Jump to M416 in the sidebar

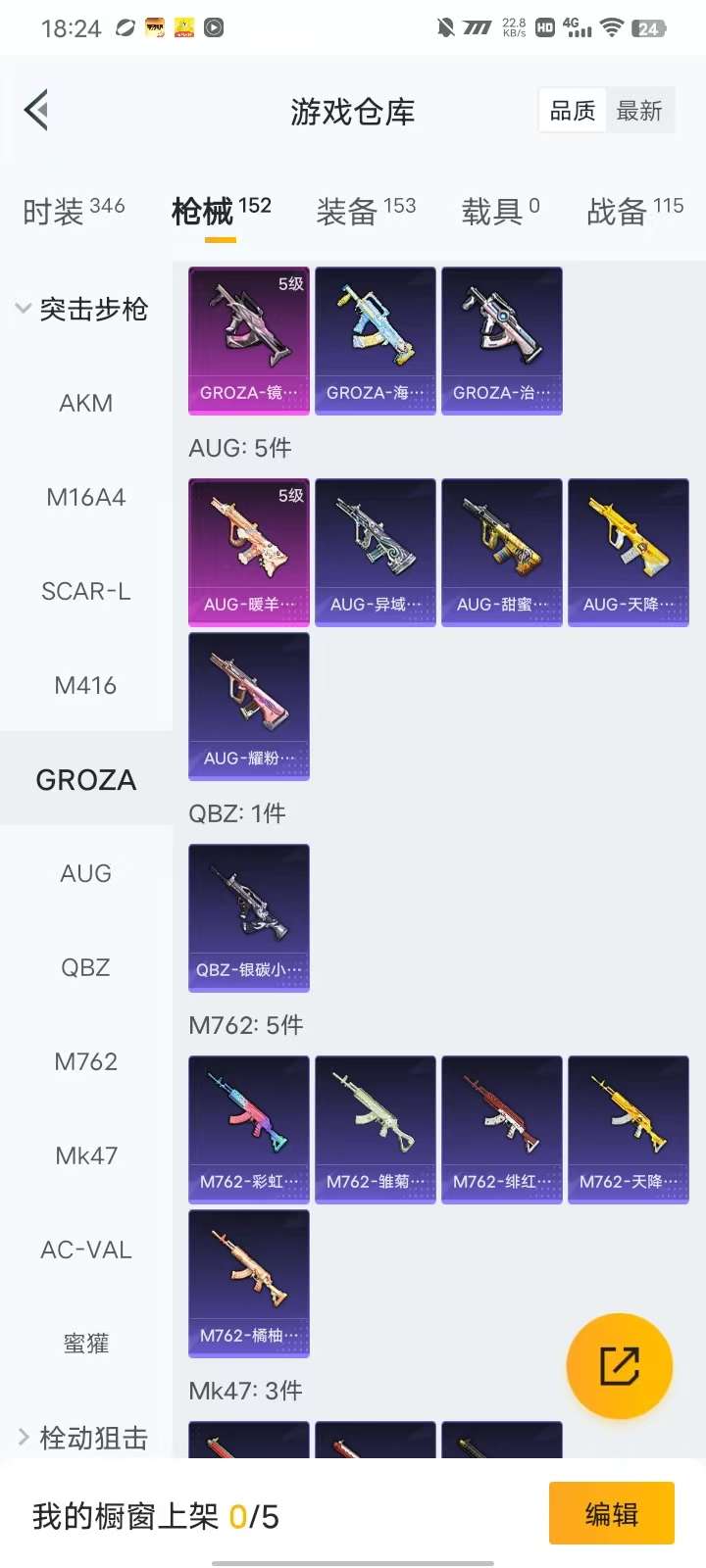86,685
